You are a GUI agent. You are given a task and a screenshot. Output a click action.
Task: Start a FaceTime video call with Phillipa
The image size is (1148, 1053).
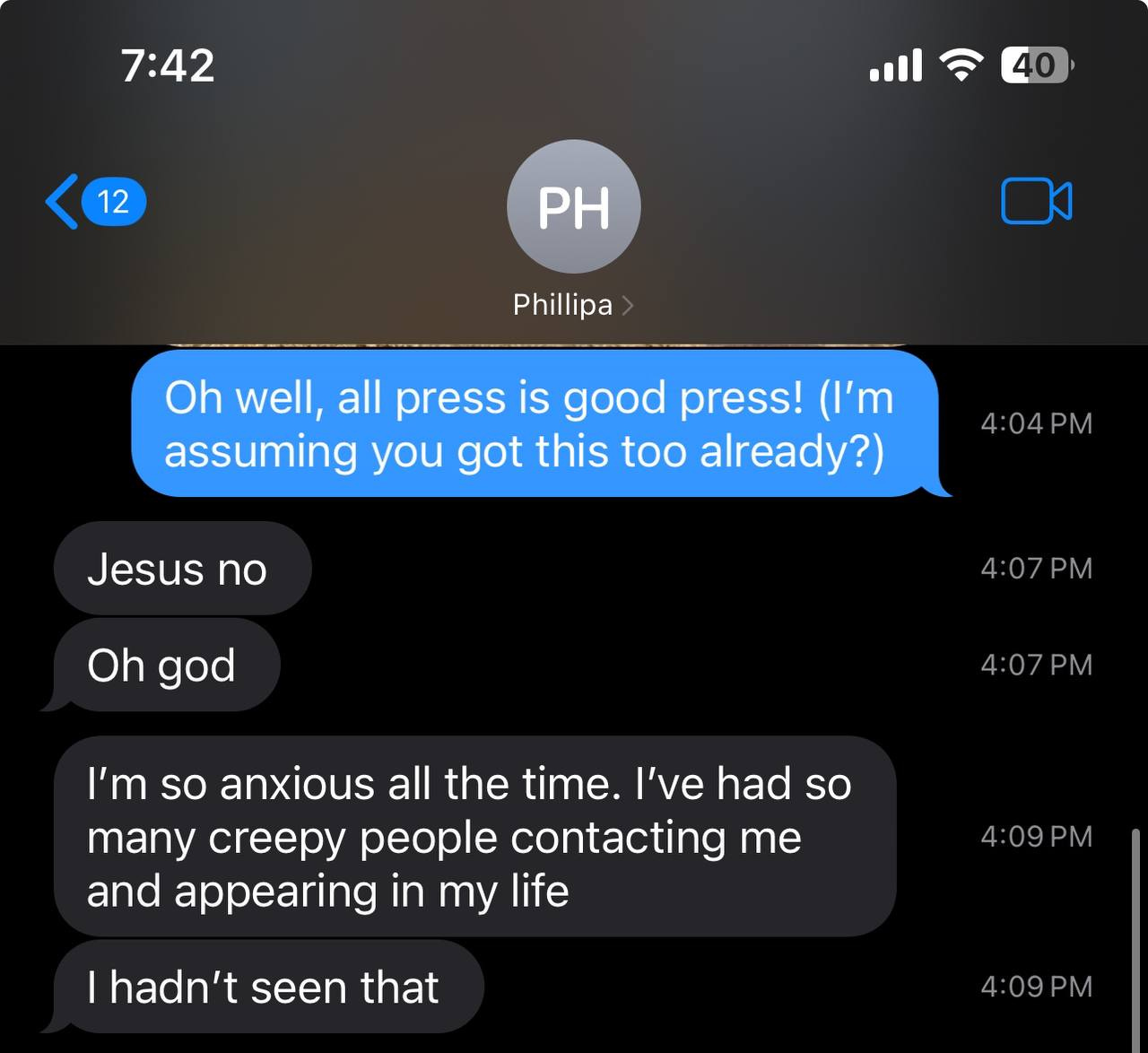(x=1036, y=201)
